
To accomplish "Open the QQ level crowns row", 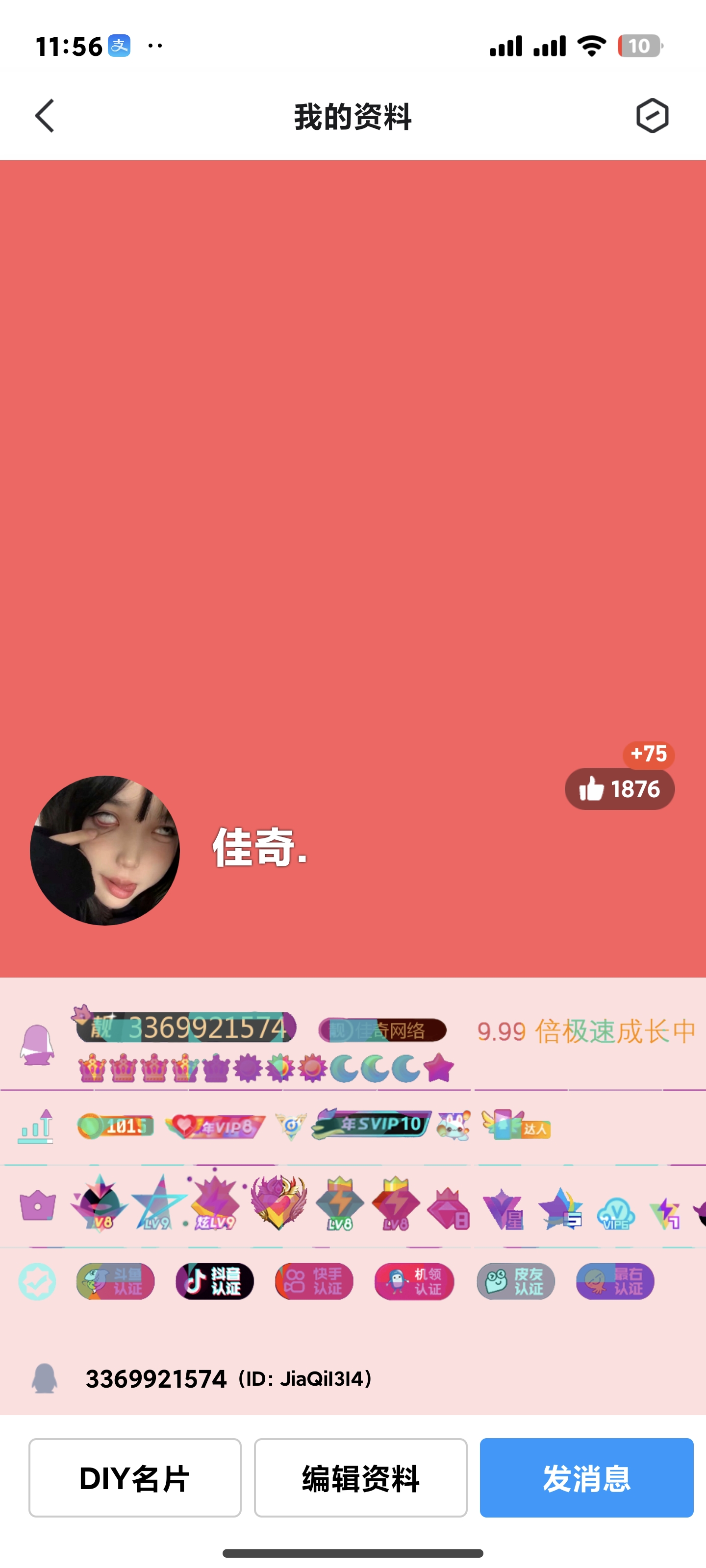I will click(266, 1068).
